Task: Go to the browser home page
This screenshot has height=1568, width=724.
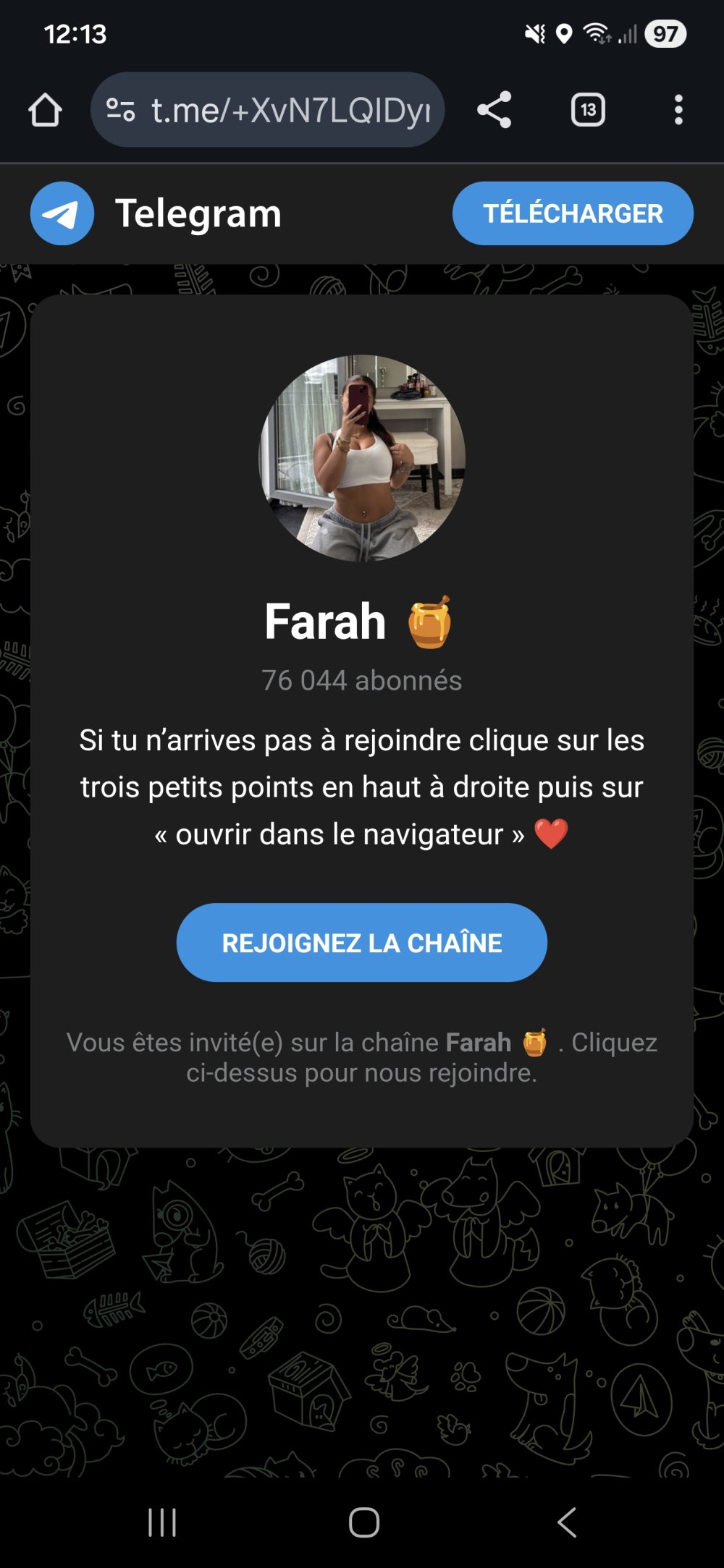Action: pos(45,111)
